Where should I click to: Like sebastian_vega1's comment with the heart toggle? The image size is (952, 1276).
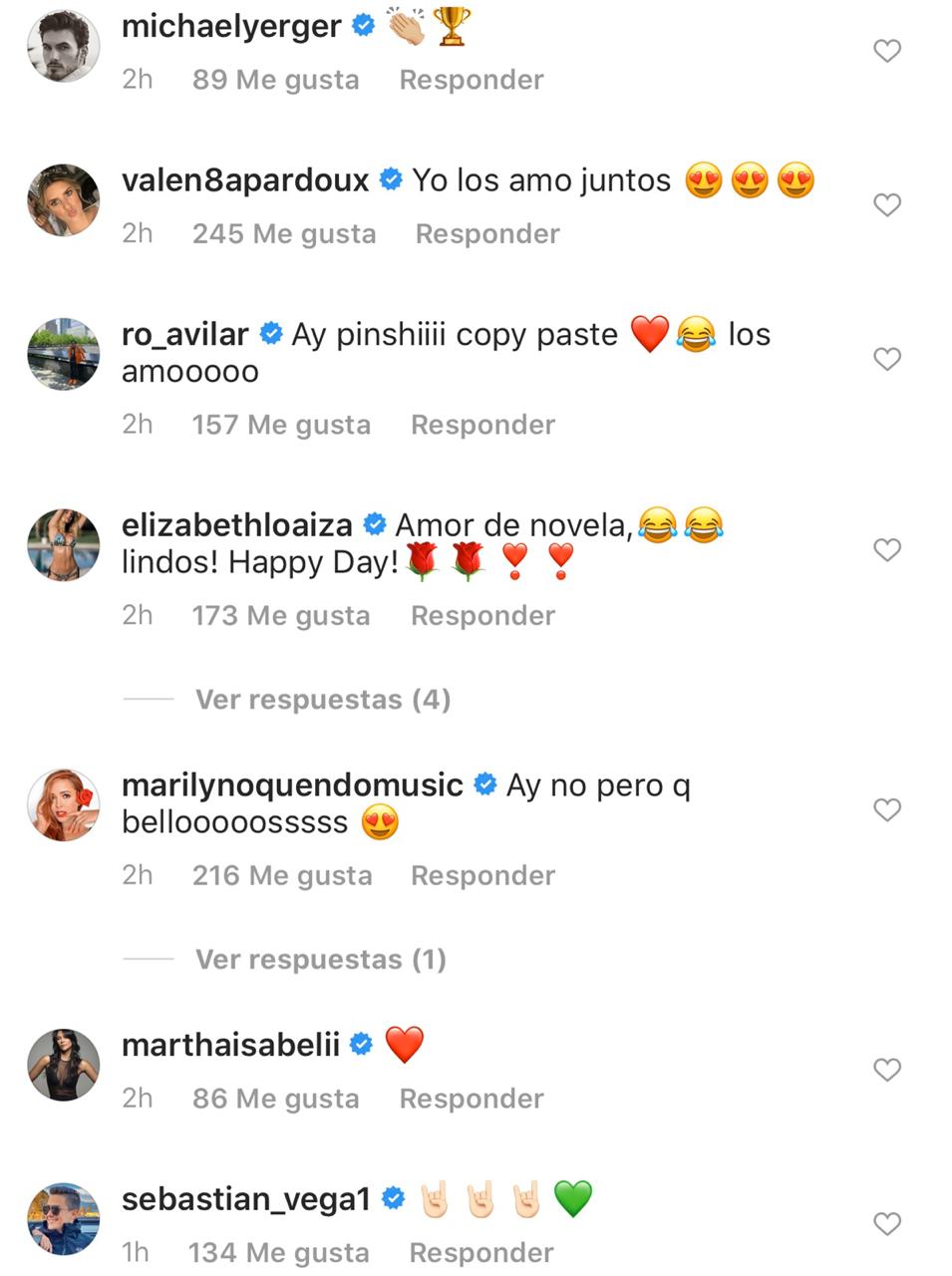[x=886, y=1223]
